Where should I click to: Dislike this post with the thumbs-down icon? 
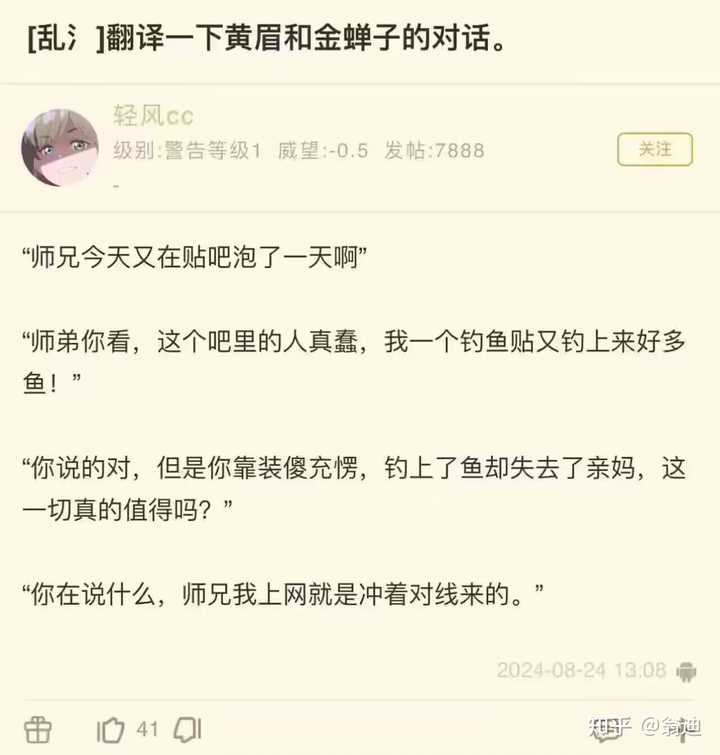pyautogui.click(x=188, y=729)
